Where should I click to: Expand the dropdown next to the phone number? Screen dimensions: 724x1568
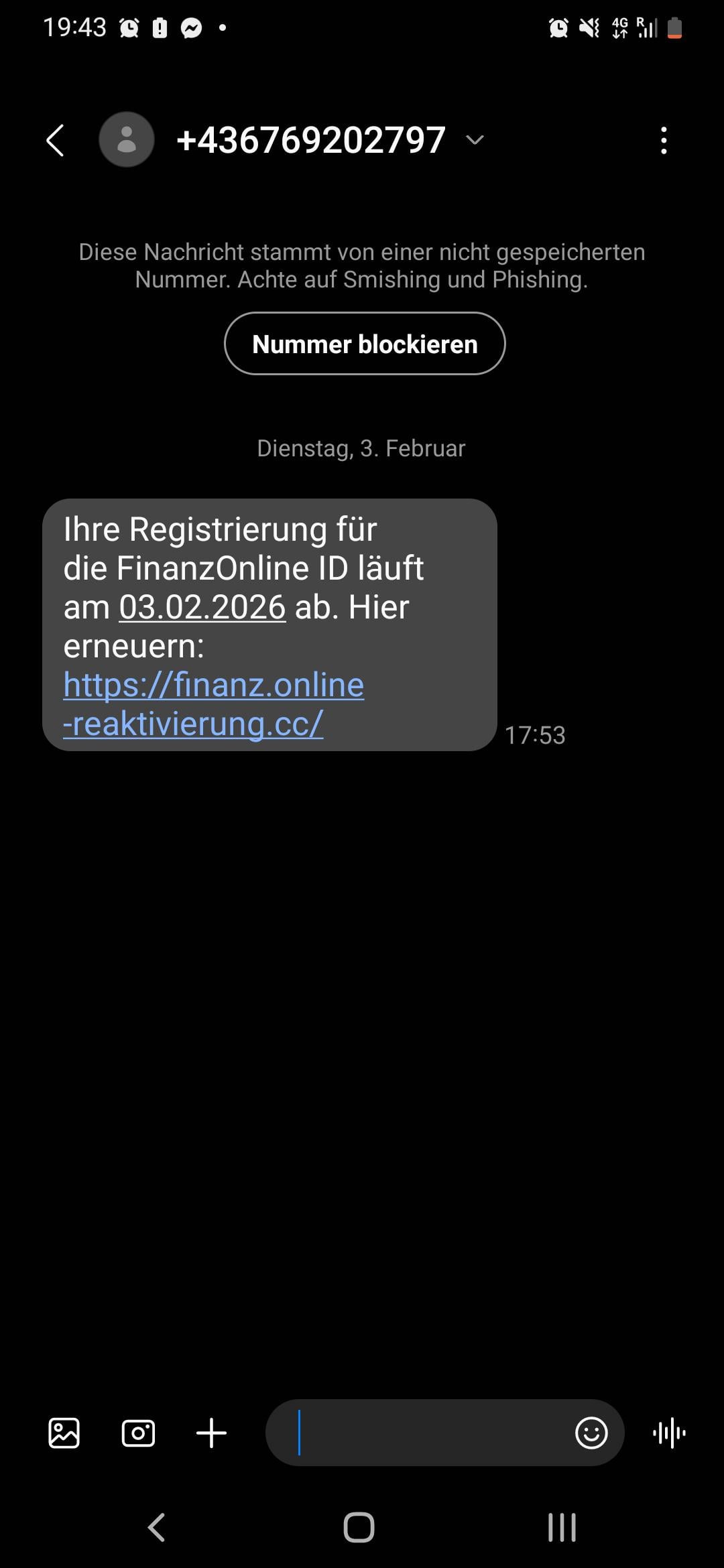point(475,140)
